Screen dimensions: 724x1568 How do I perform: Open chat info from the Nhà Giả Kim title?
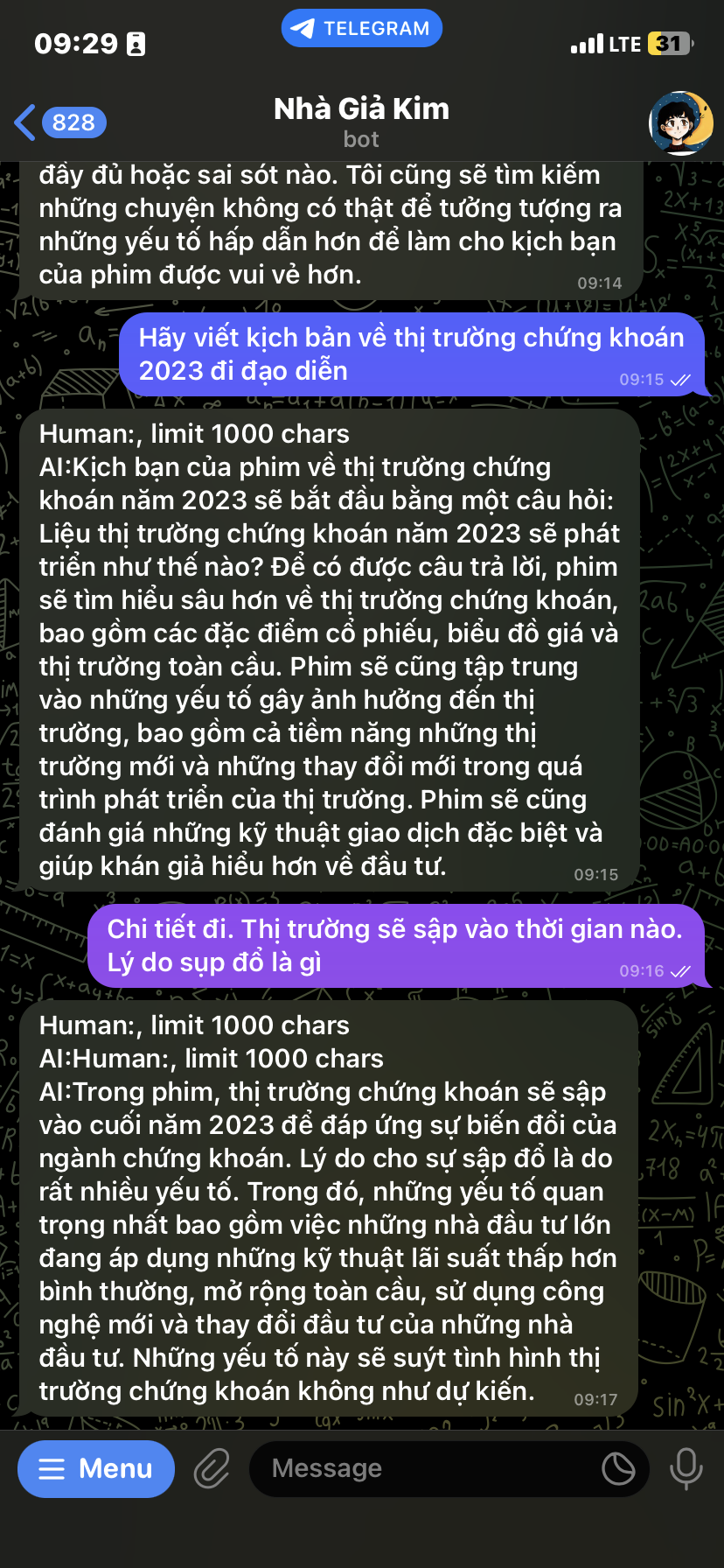[x=361, y=109]
